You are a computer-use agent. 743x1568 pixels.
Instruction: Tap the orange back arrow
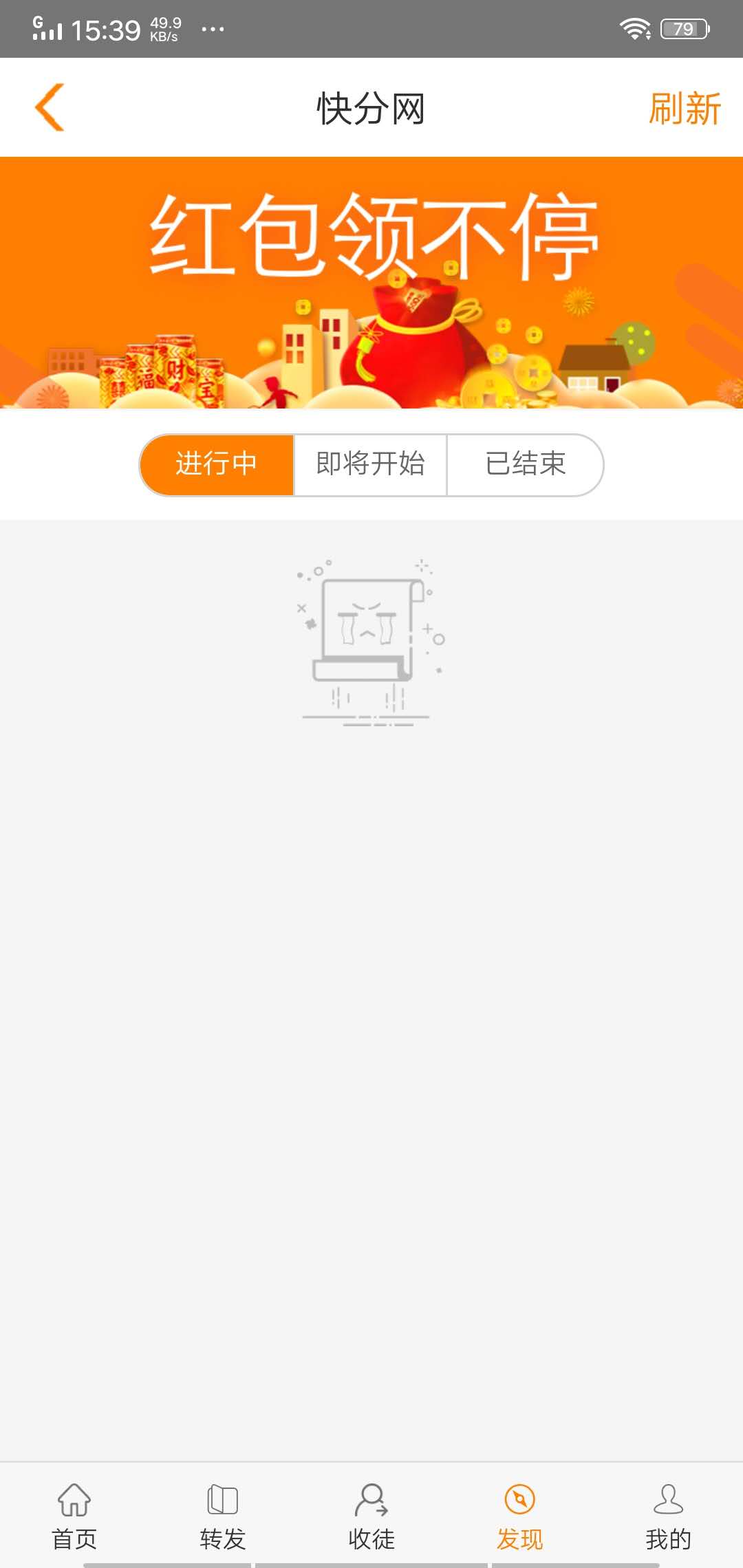pyautogui.click(x=50, y=107)
